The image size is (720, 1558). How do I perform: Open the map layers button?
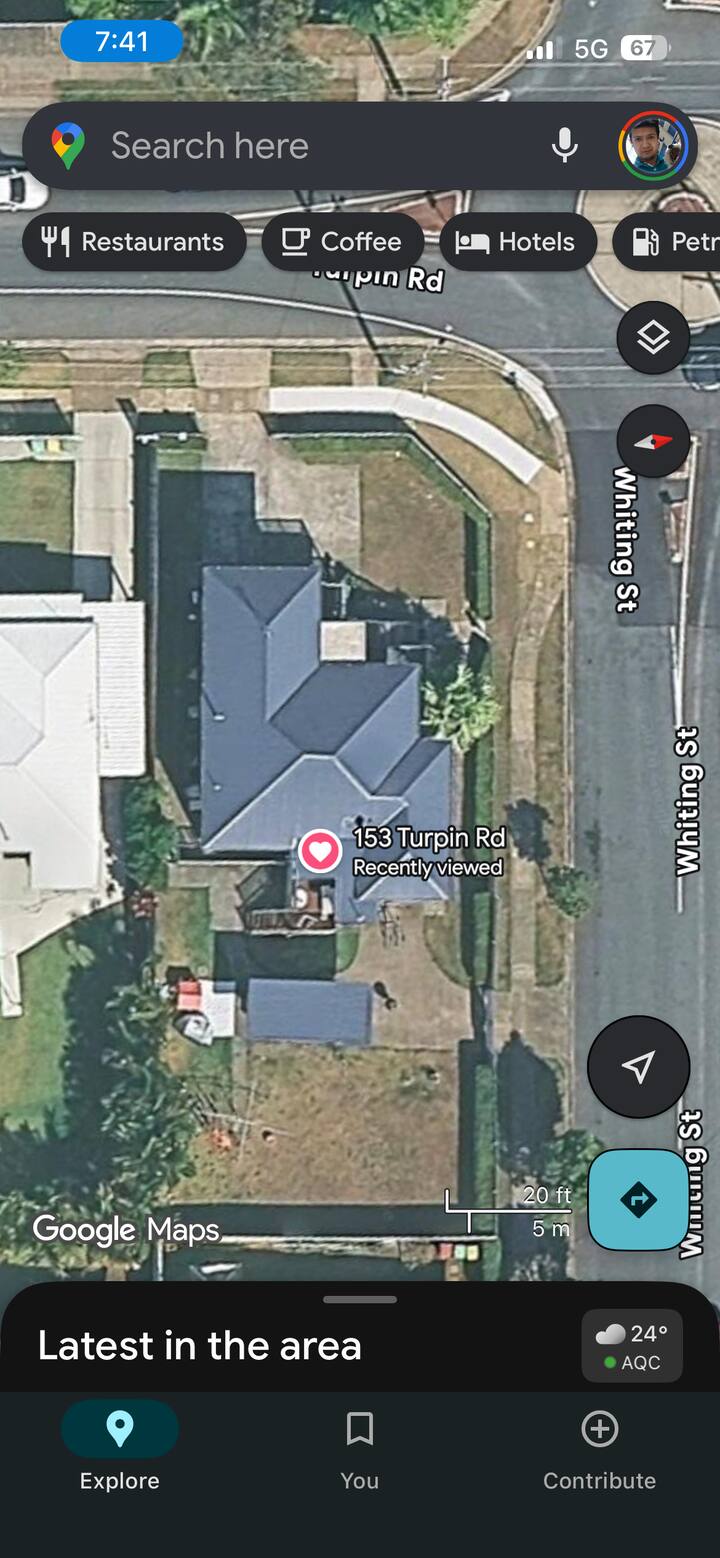point(653,338)
